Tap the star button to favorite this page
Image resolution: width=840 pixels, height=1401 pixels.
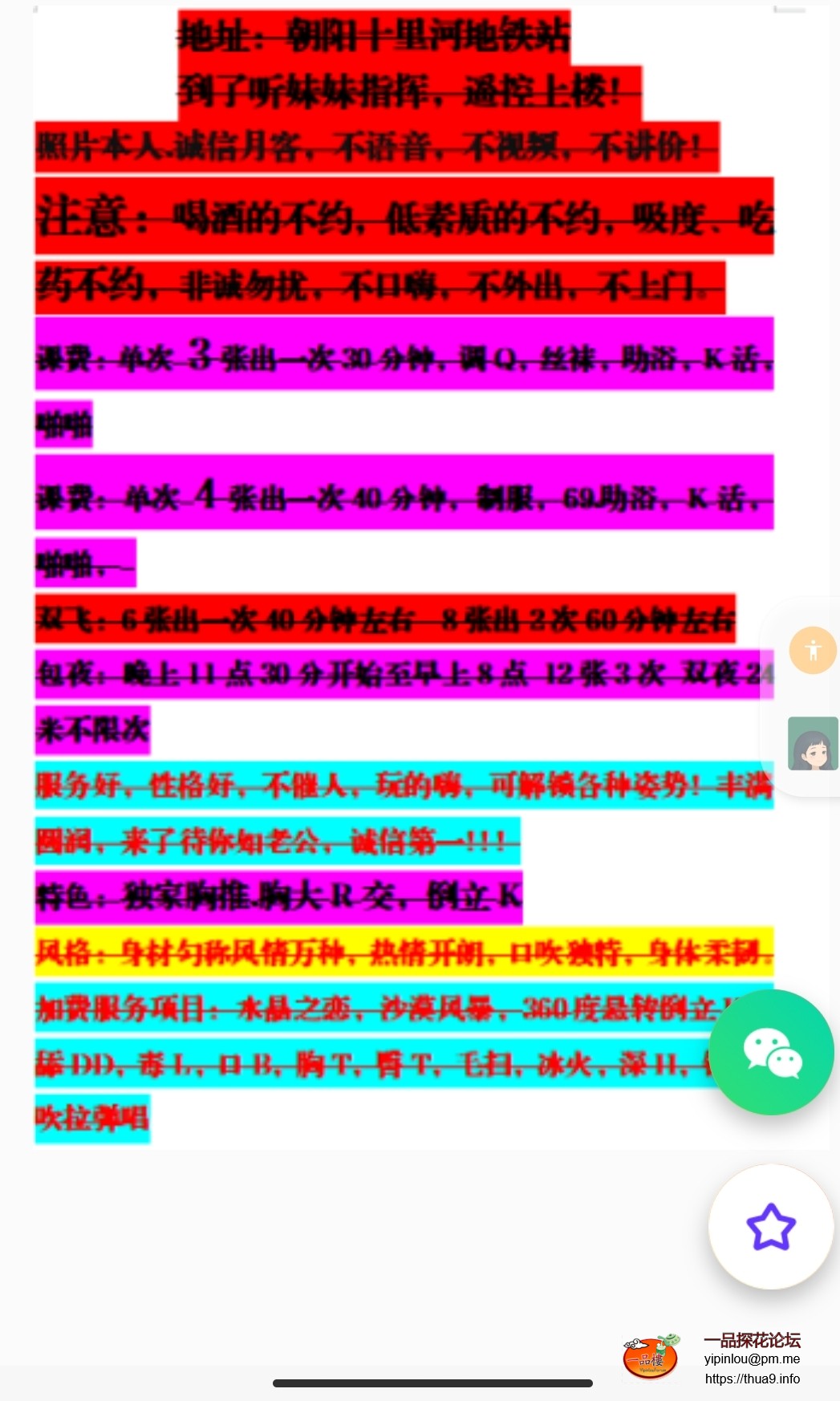tap(771, 1227)
